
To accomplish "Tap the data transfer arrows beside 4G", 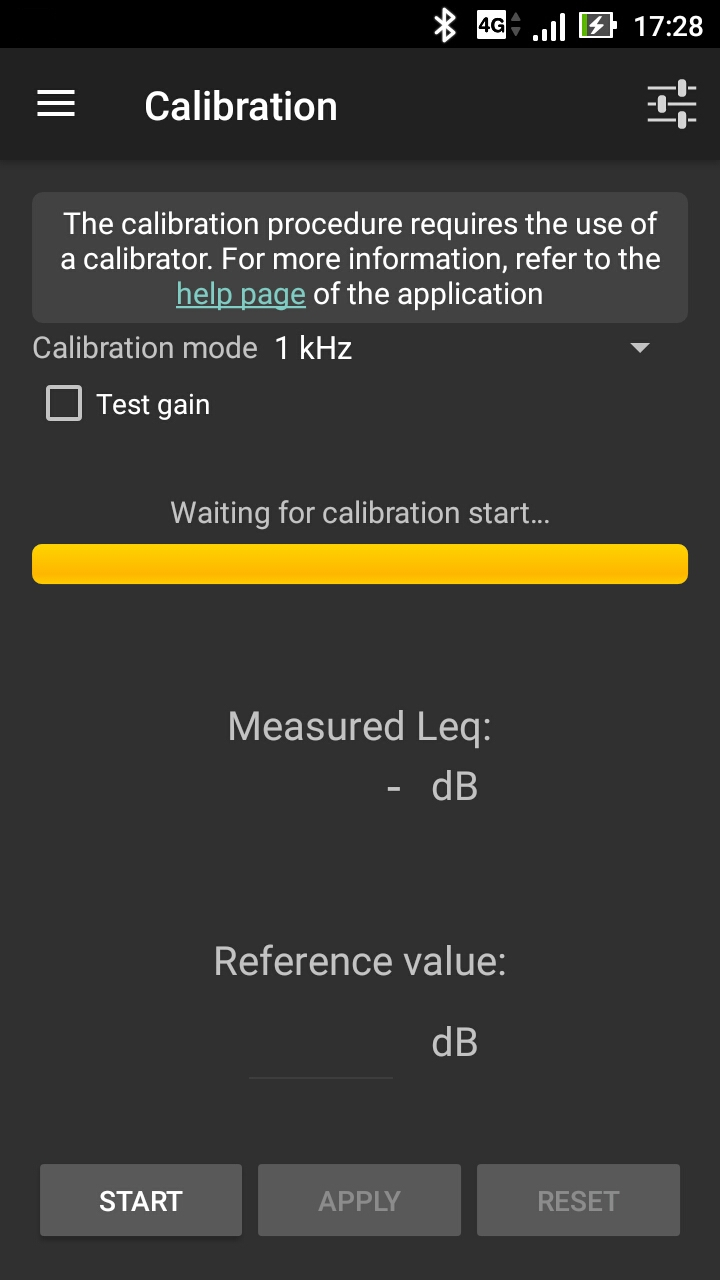I will (x=516, y=22).
